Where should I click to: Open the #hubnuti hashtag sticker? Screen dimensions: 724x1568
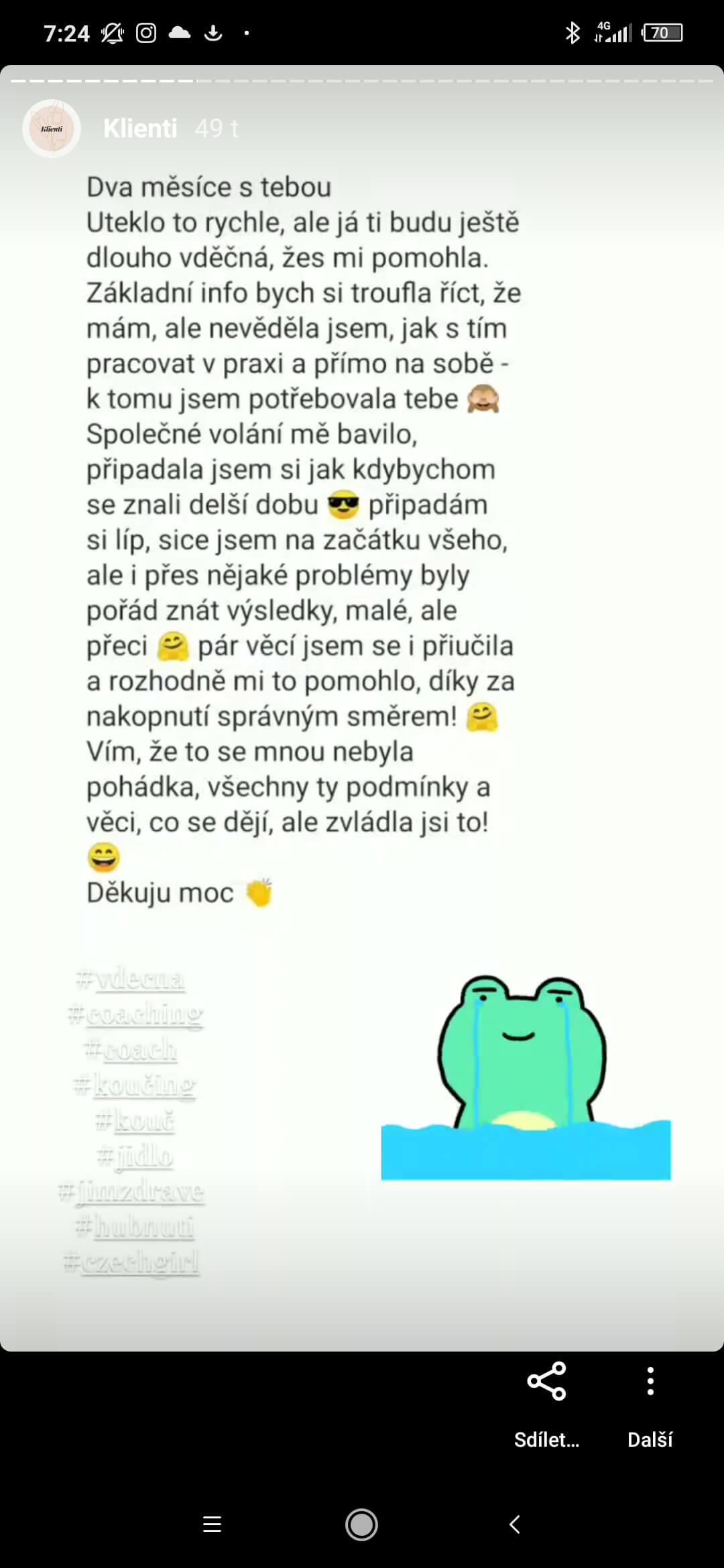135,1227
